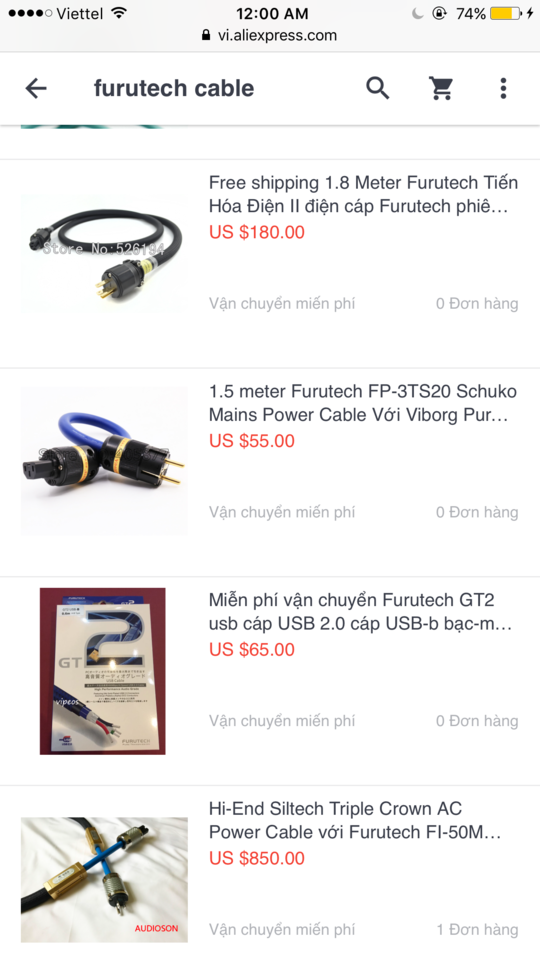
Task: Tap the vi.aliexpress.com address bar
Action: [x=270, y=36]
